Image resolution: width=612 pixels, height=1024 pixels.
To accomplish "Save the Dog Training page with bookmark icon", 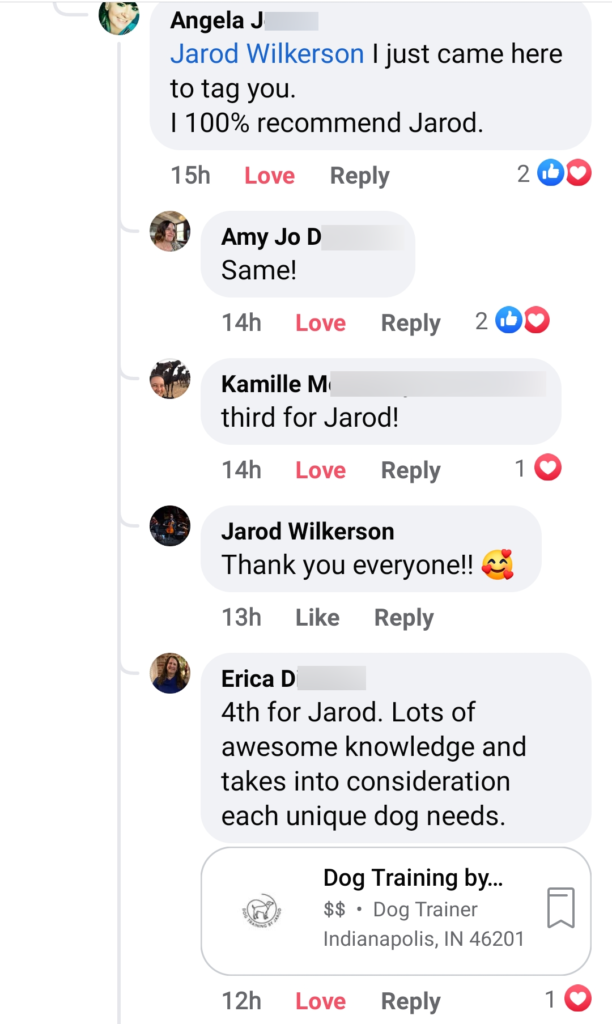I will pos(561,908).
